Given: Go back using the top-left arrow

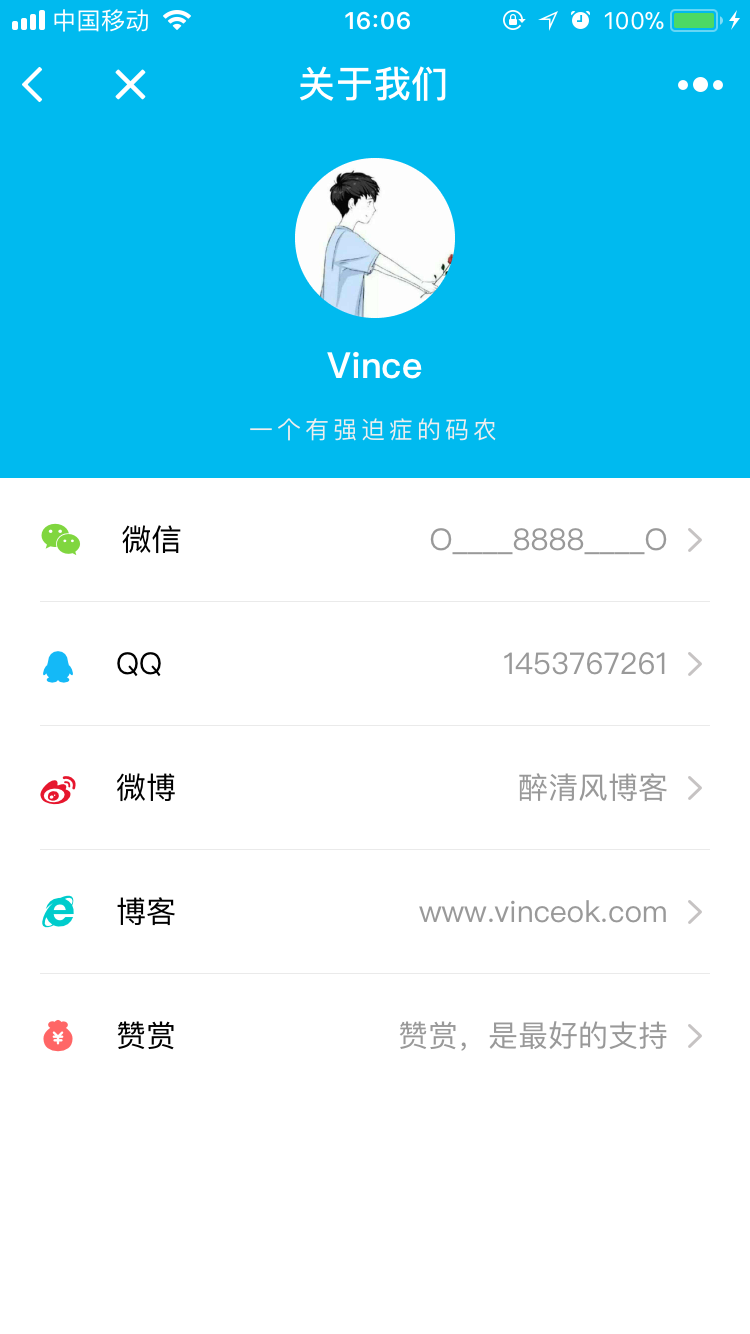Looking at the screenshot, I should coord(33,85).
